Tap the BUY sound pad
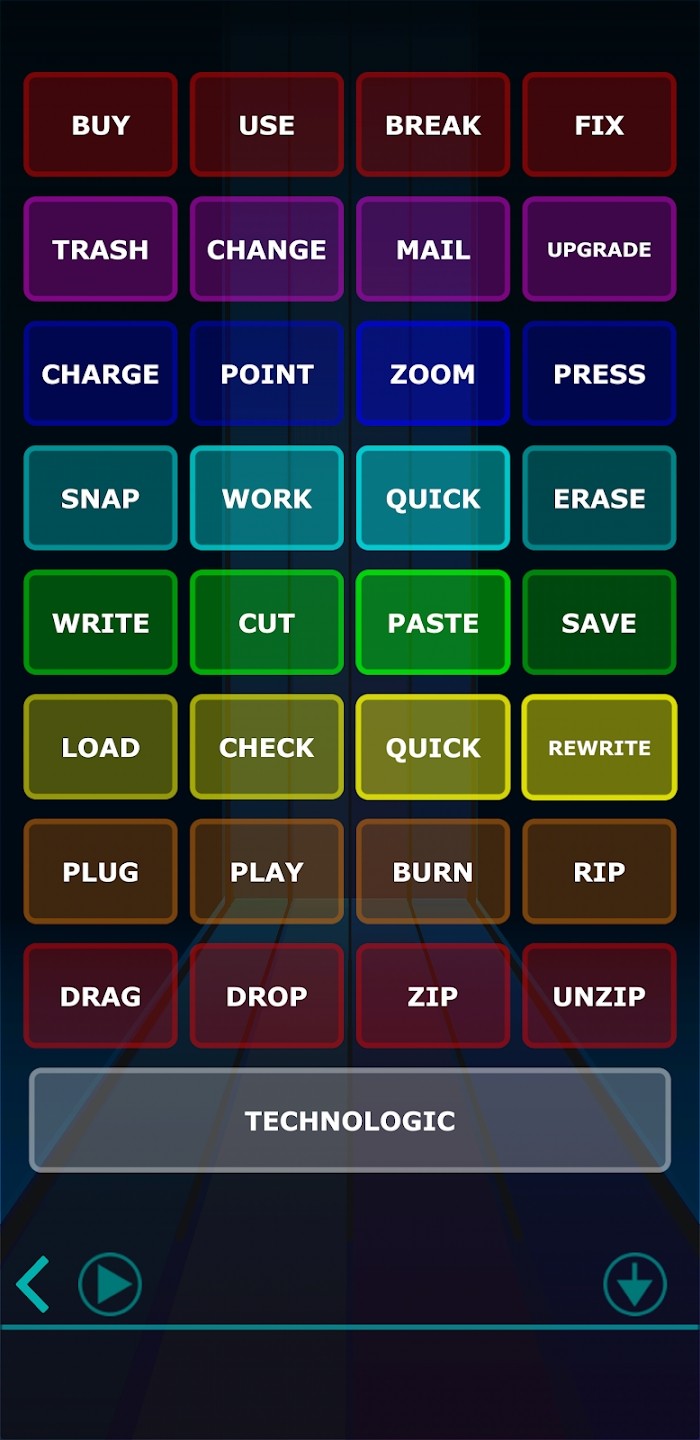 pos(100,125)
